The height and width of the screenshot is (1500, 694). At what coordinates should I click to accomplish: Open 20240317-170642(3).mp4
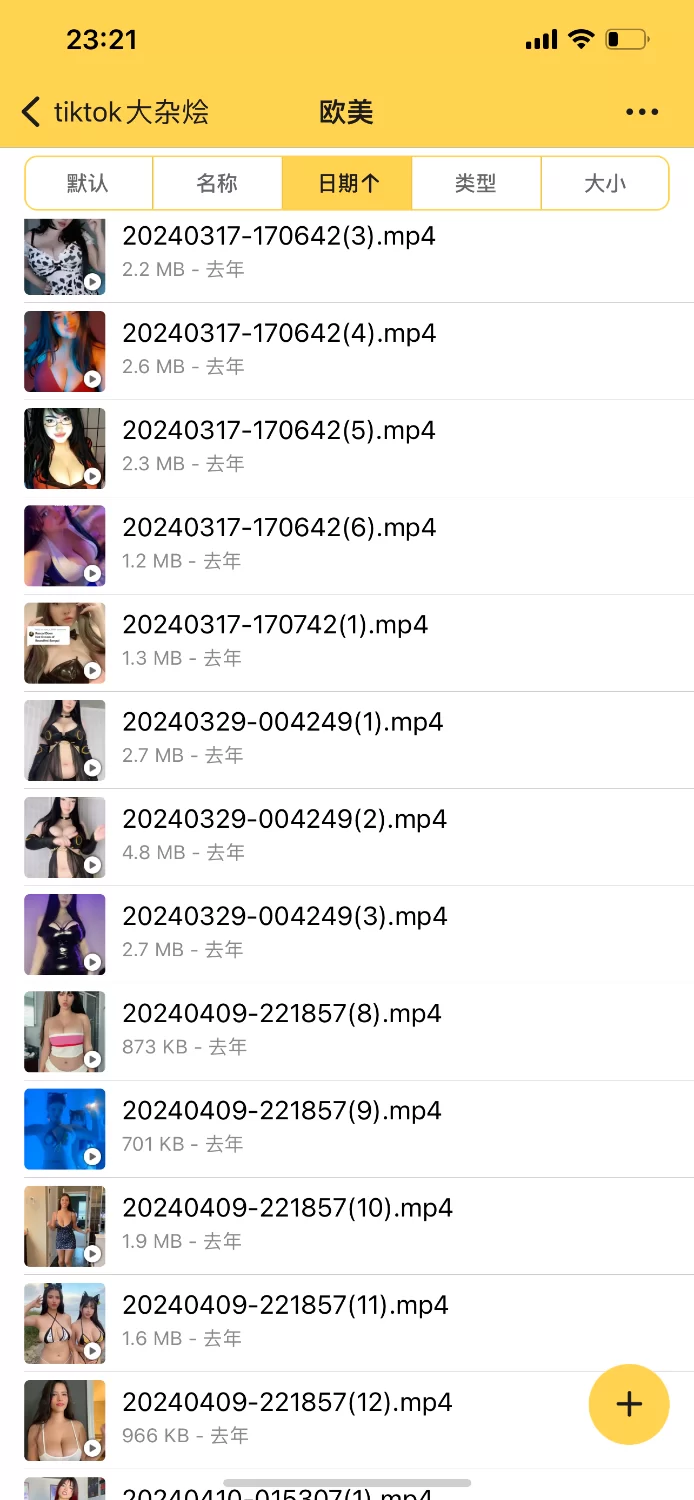[279, 237]
